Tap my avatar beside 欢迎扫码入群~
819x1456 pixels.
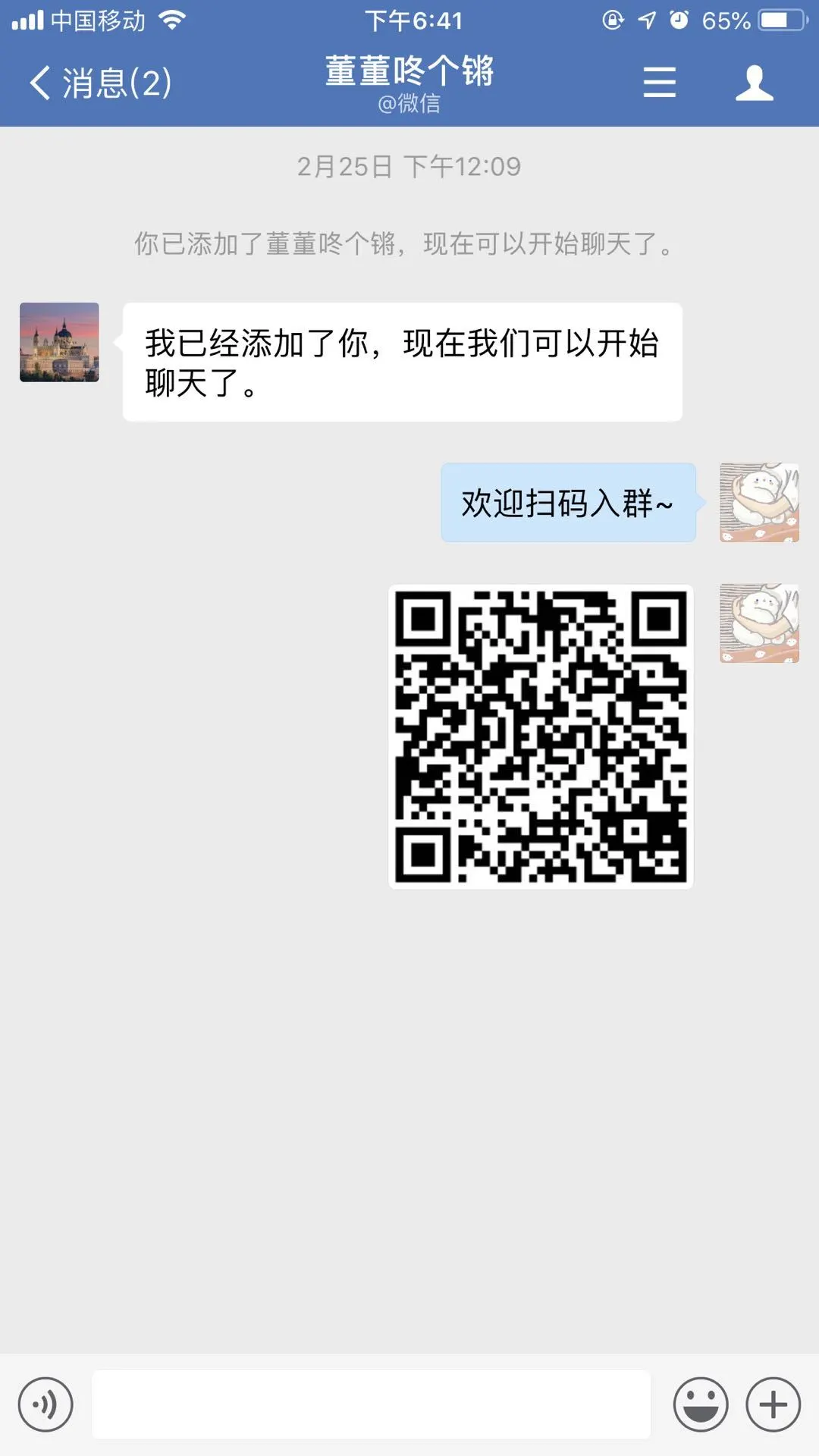tap(759, 503)
